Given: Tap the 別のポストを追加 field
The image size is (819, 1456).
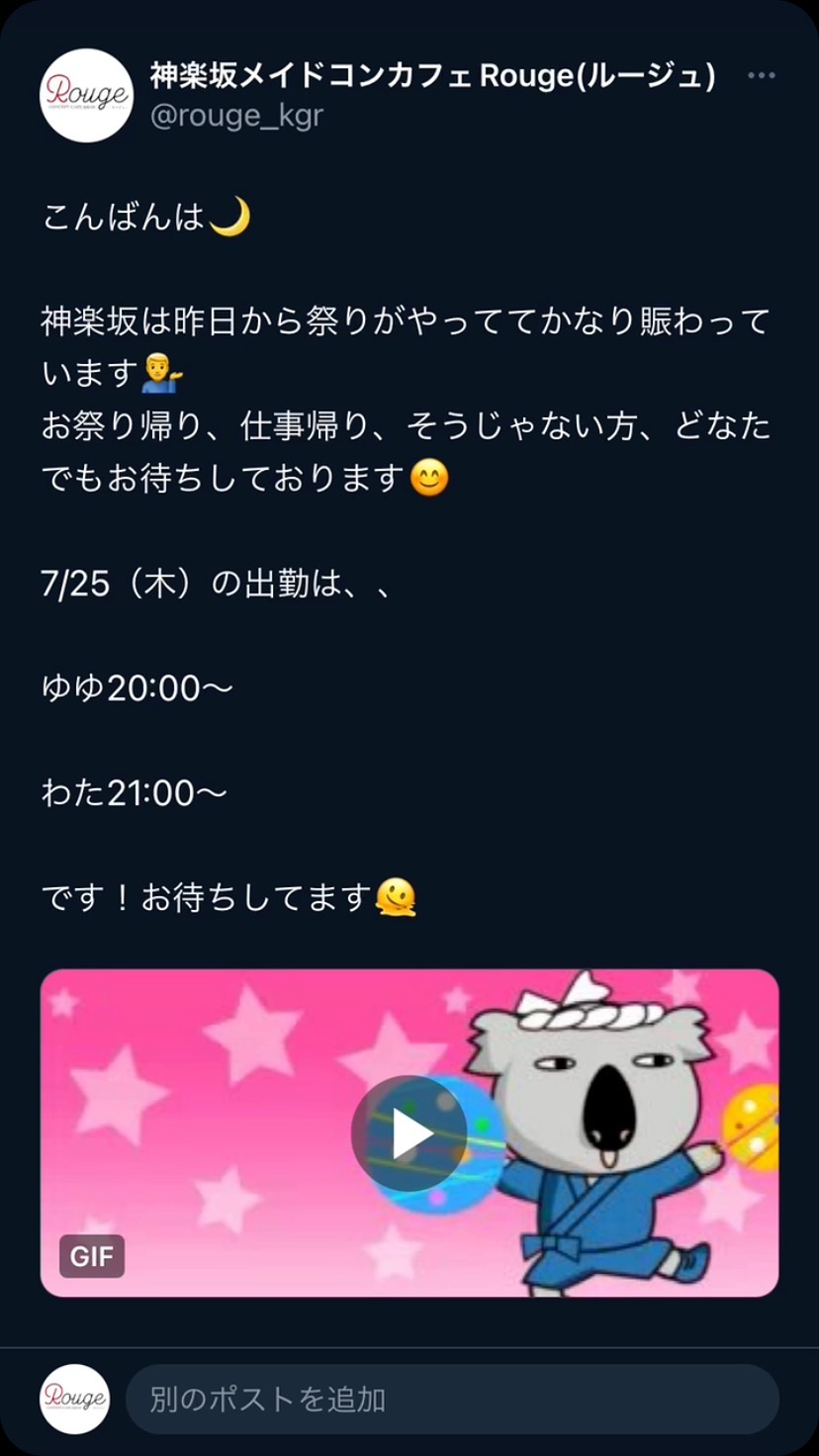Looking at the screenshot, I should pos(451,1399).
